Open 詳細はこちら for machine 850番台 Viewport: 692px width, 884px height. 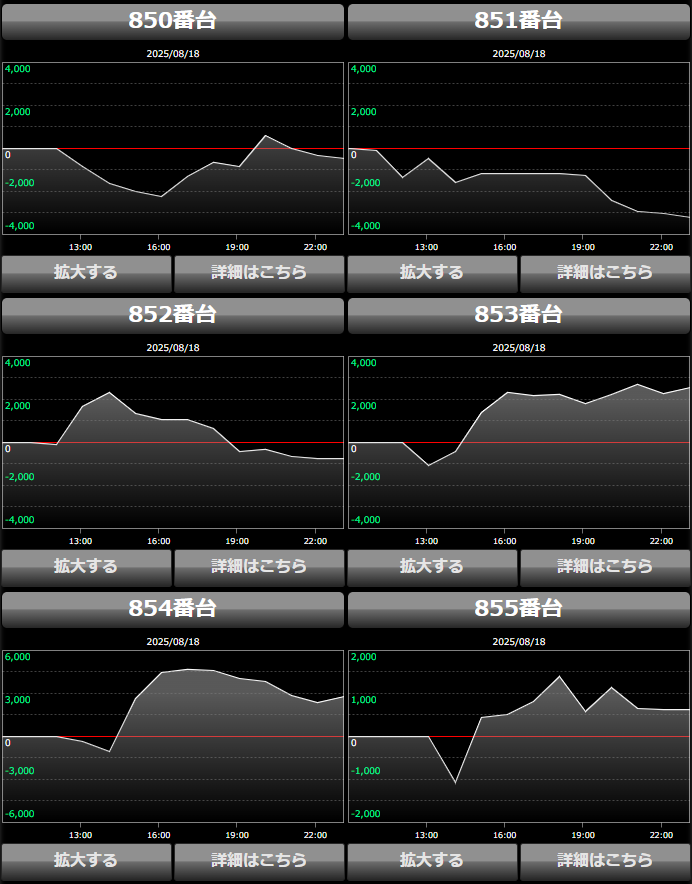259,272
